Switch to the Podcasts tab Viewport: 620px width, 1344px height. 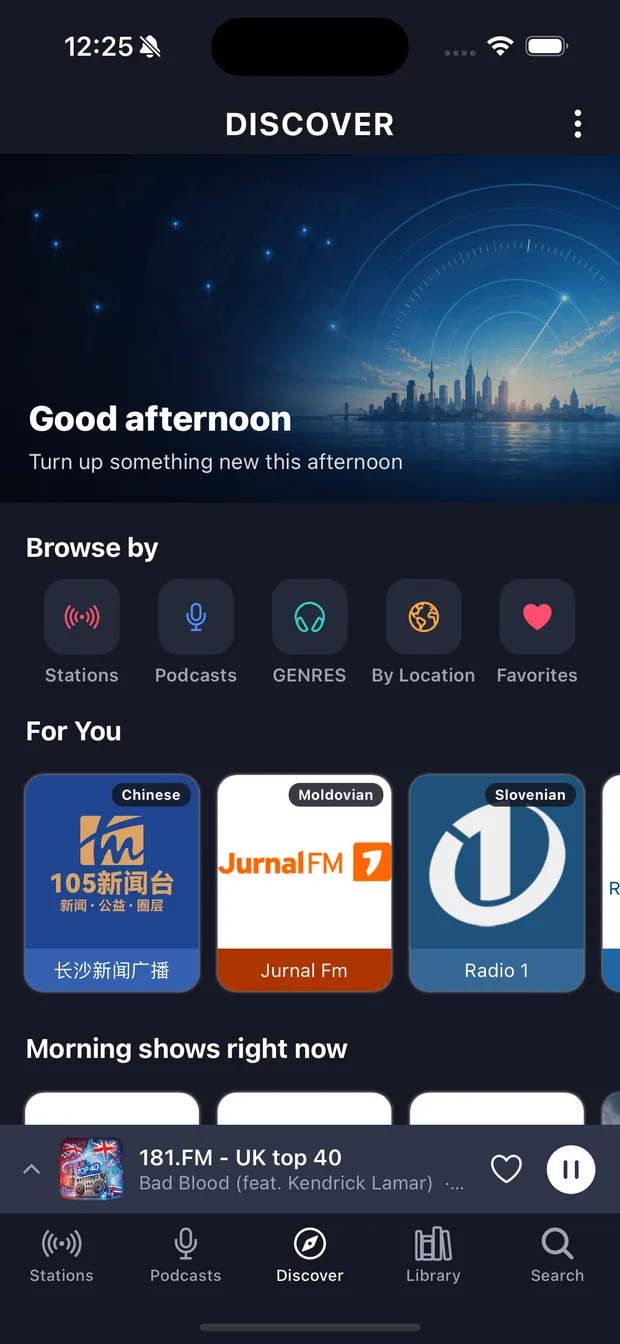click(186, 1256)
